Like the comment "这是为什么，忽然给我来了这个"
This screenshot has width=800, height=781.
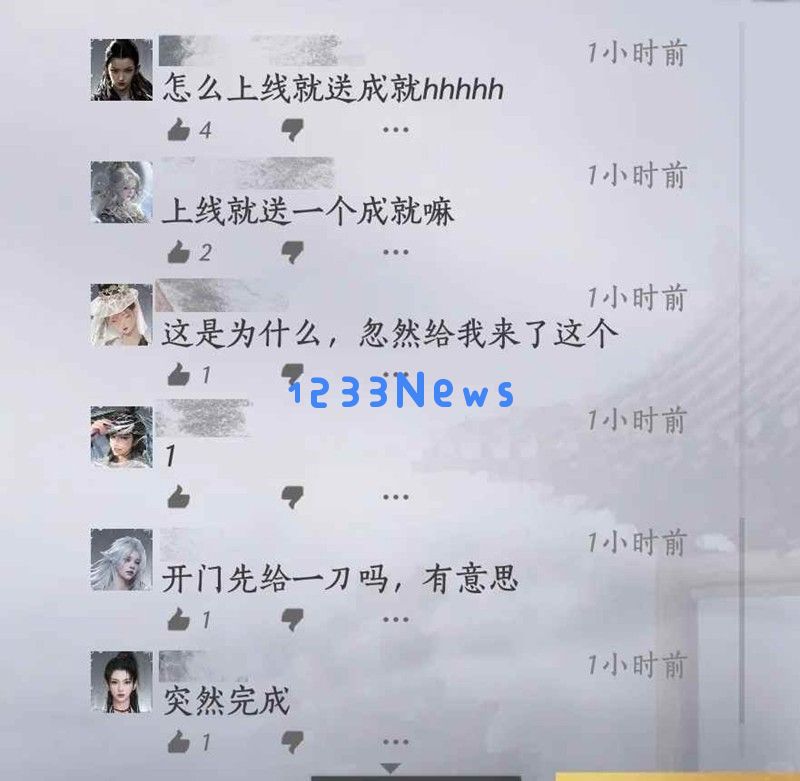click(x=179, y=374)
